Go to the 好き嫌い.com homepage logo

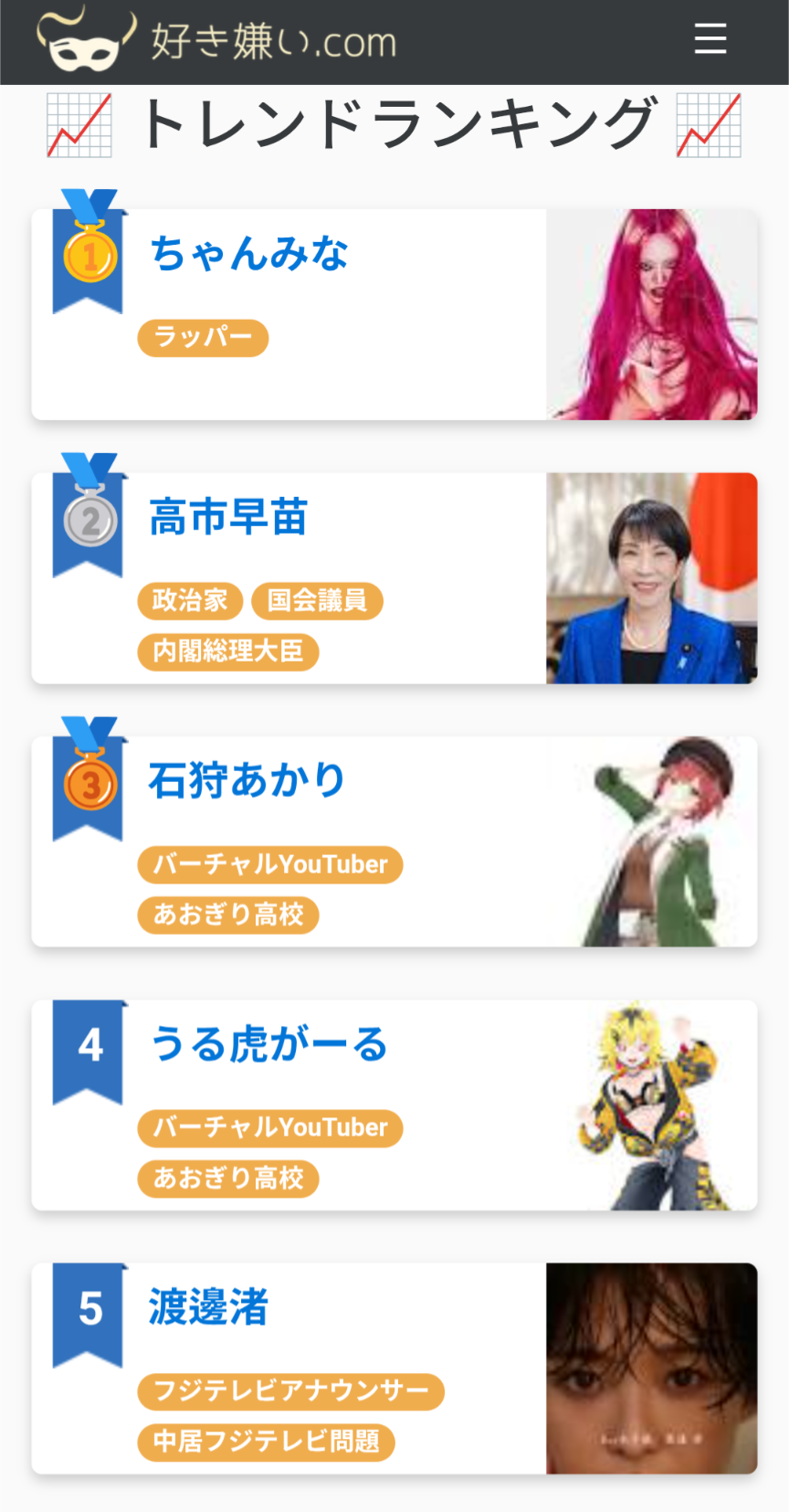pyautogui.click(x=216, y=41)
